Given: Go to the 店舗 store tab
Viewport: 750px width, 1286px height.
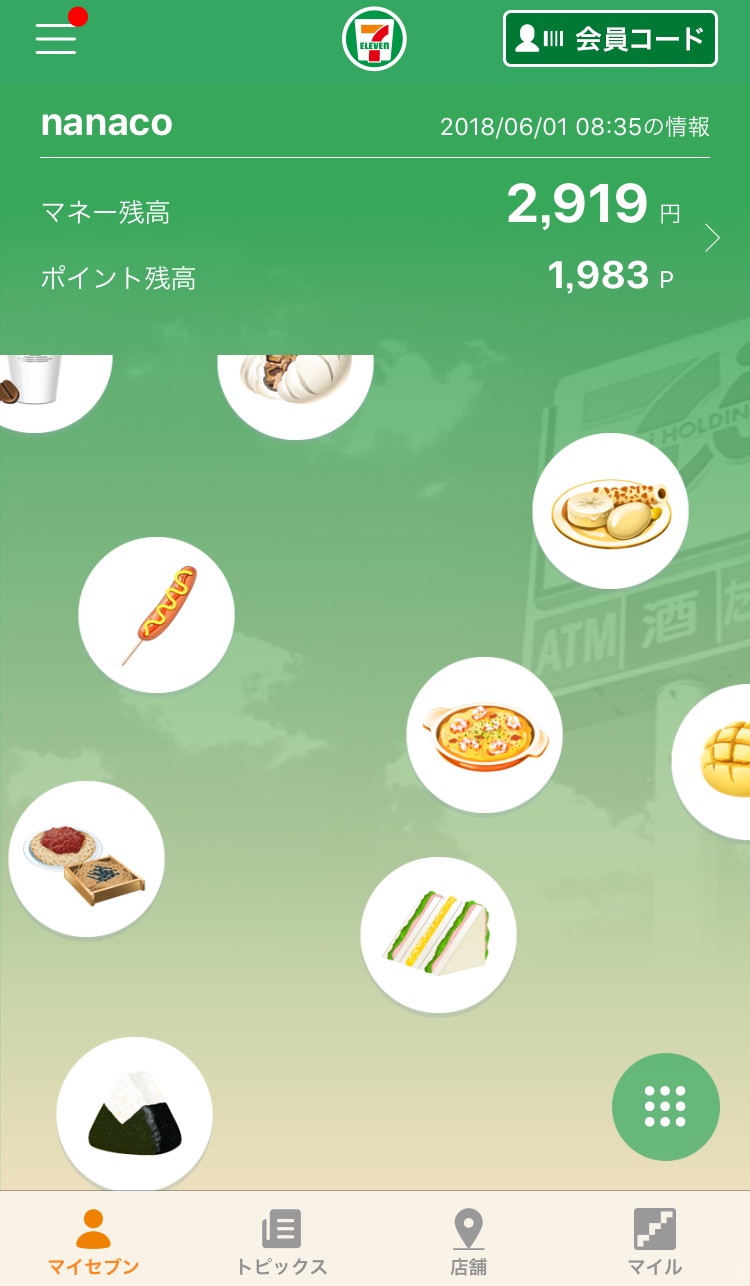Looking at the screenshot, I should (468, 1241).
